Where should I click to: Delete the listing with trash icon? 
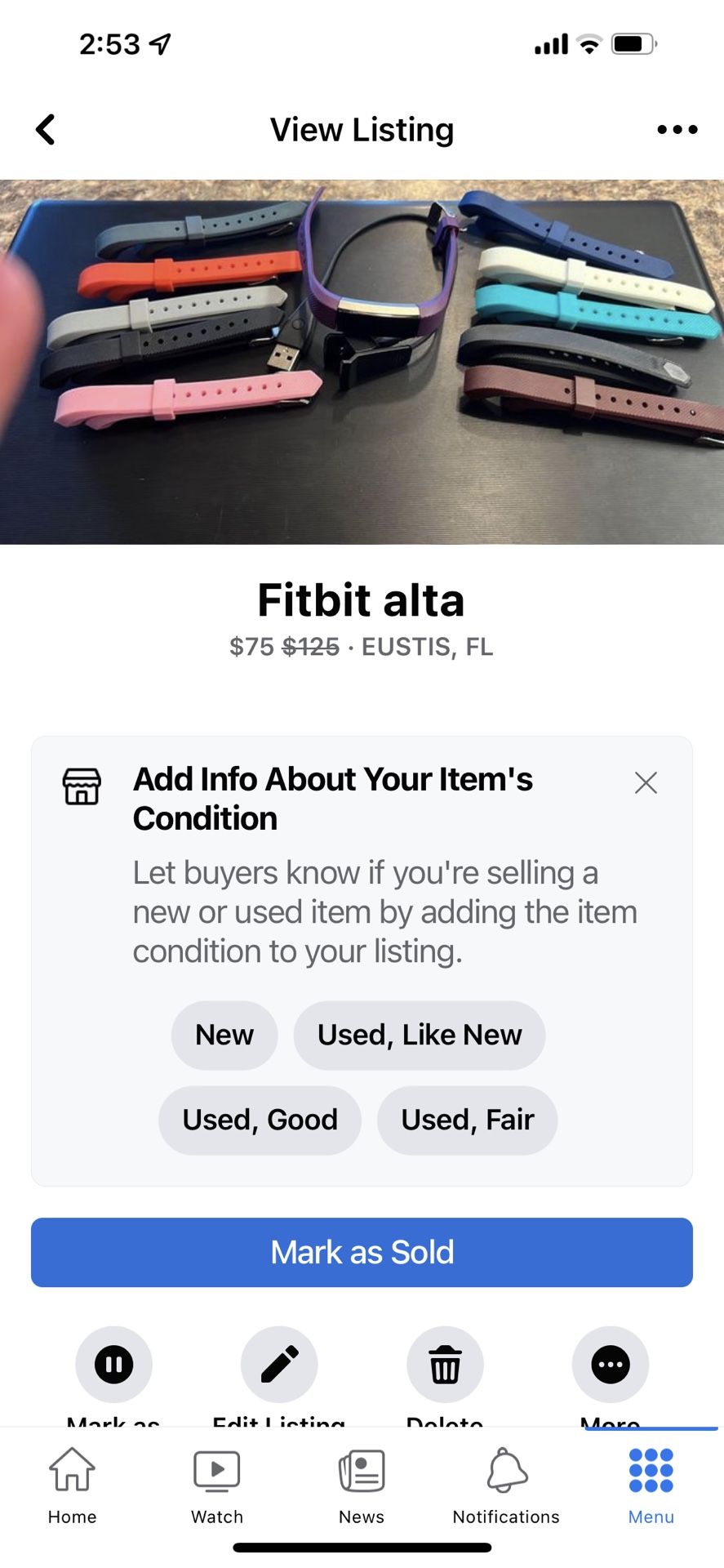(x=445, y=1364)
